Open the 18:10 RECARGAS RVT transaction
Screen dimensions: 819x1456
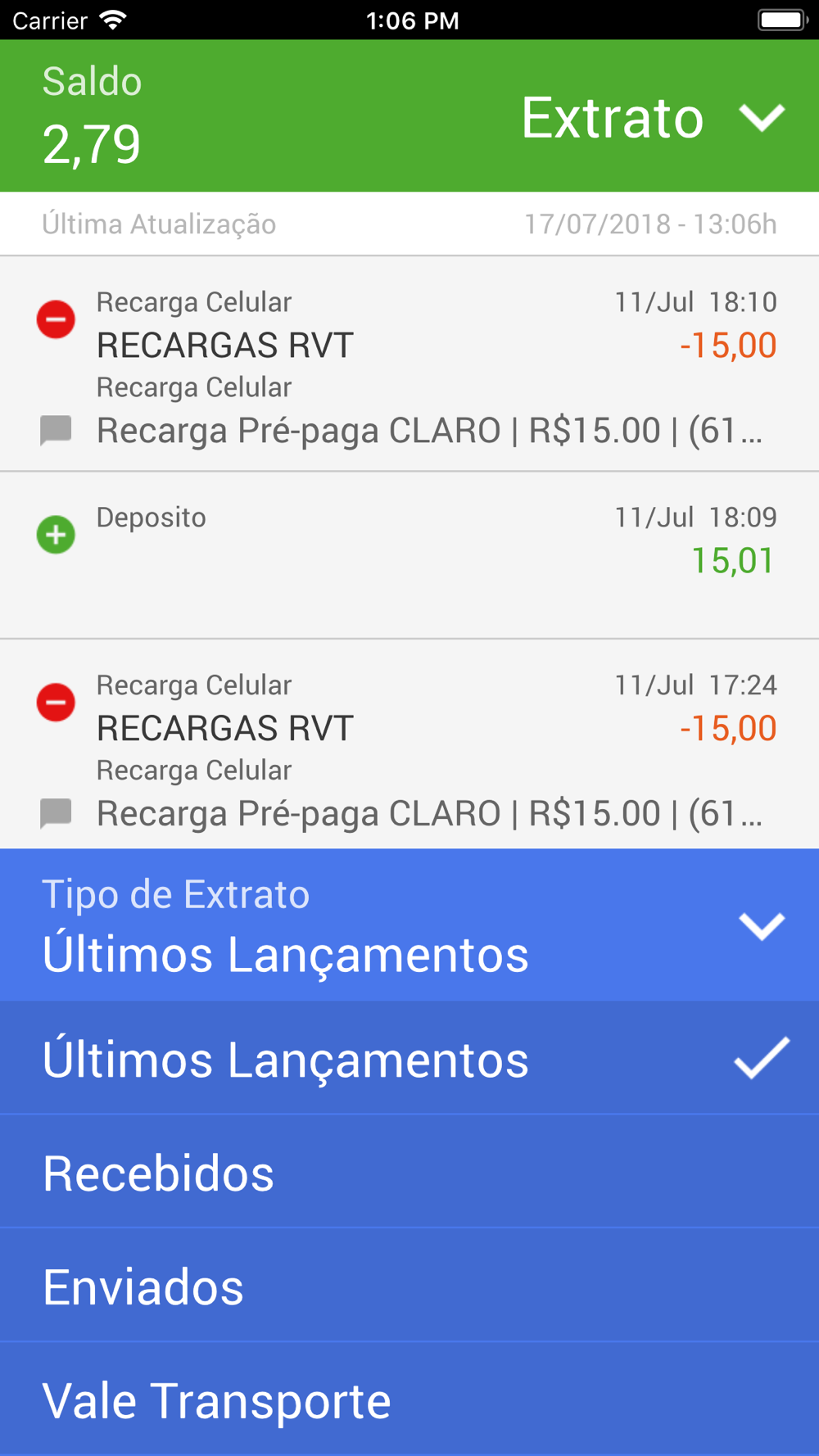[409, 364]
